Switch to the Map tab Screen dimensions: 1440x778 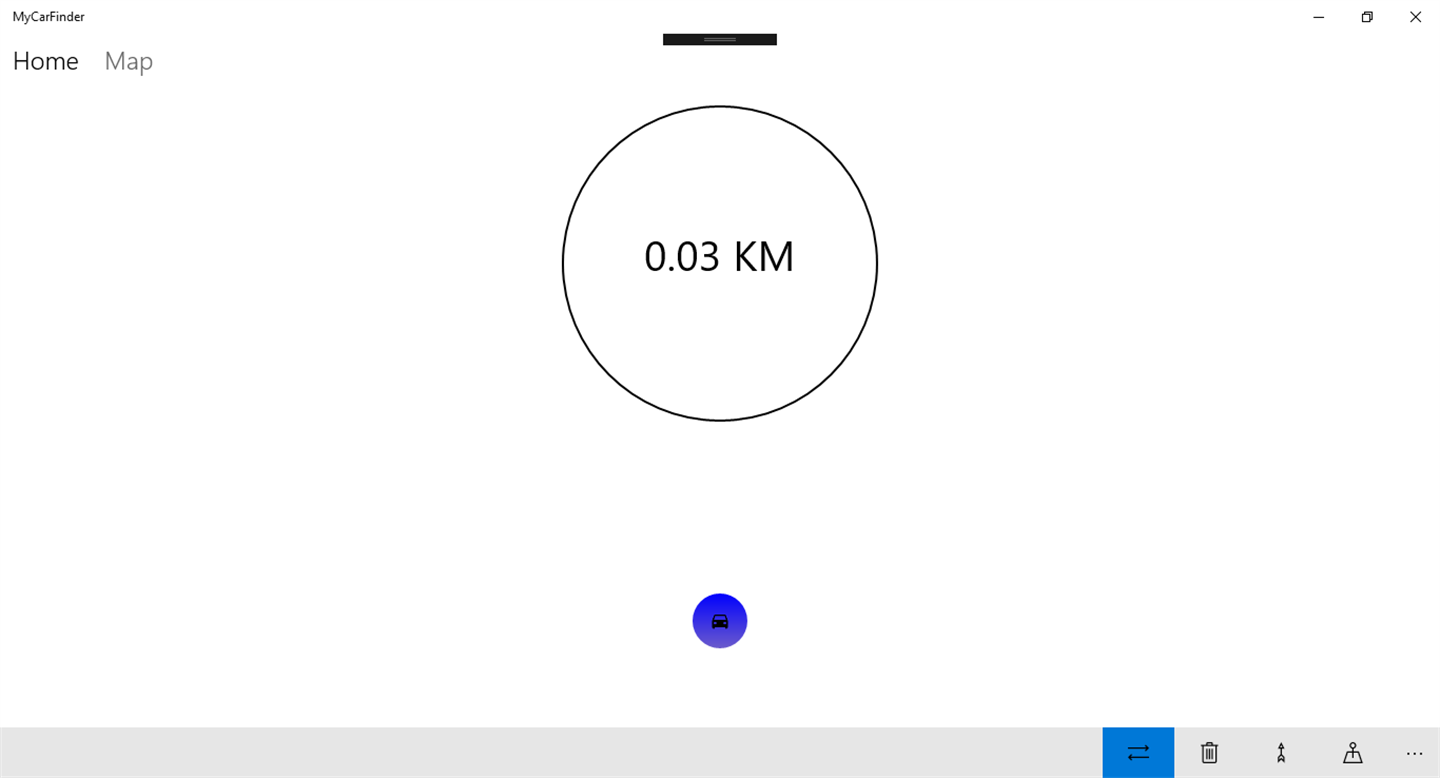click(x=128, y=61)
